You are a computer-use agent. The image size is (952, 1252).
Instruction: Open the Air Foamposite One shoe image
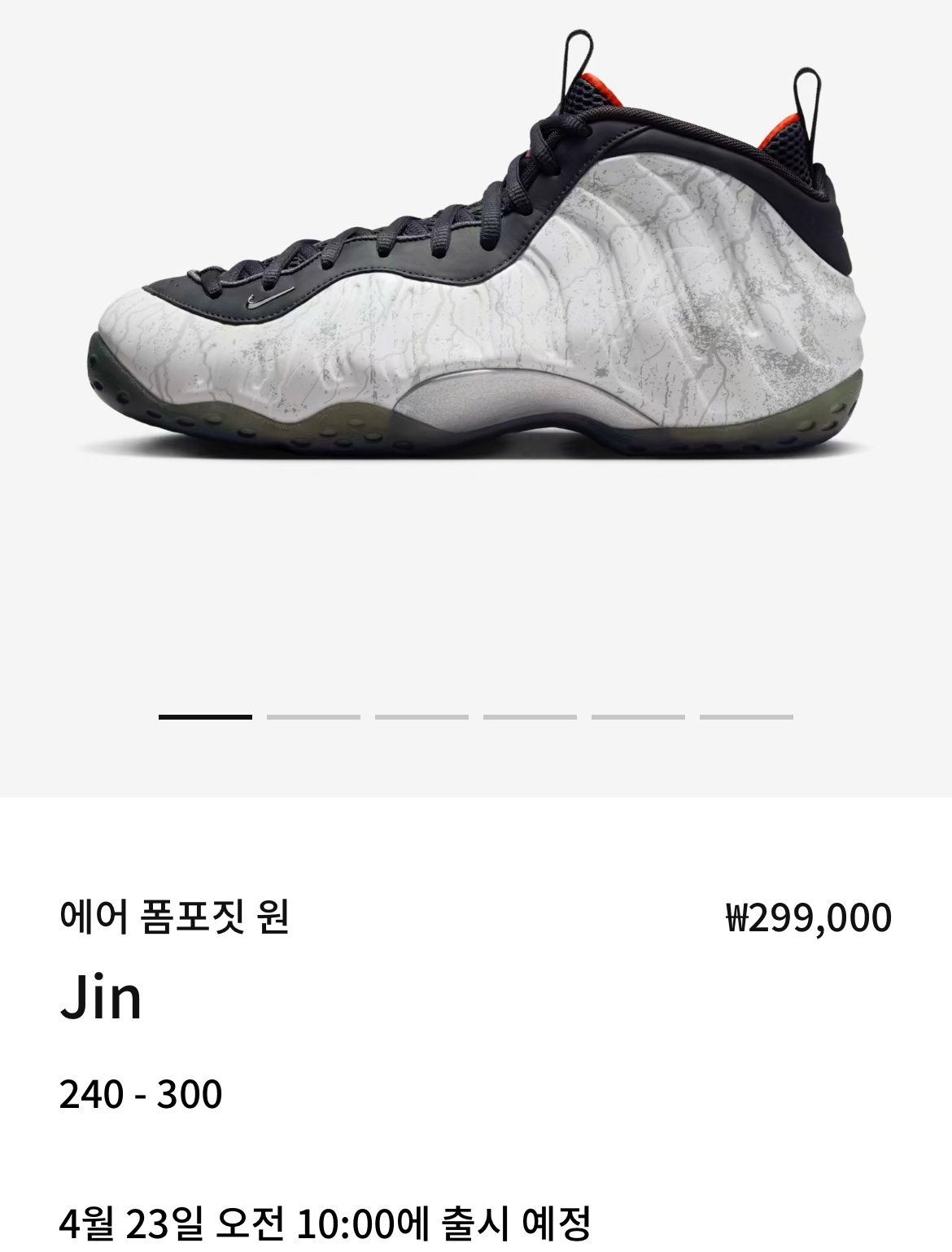pyautogui.click(x=476, y=244)
